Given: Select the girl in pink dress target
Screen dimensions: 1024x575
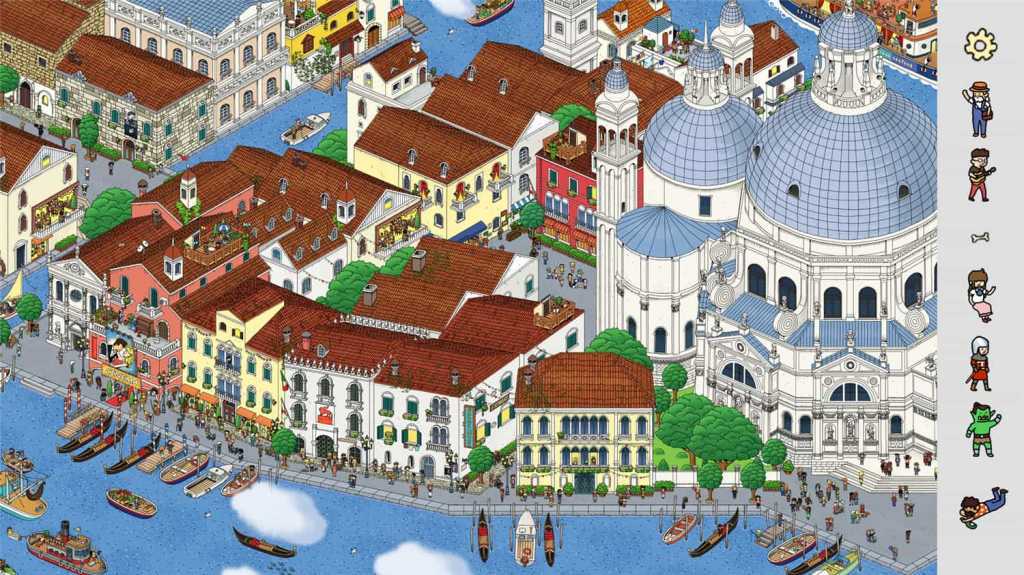Looking at the screenshot, I should (980, 296).
